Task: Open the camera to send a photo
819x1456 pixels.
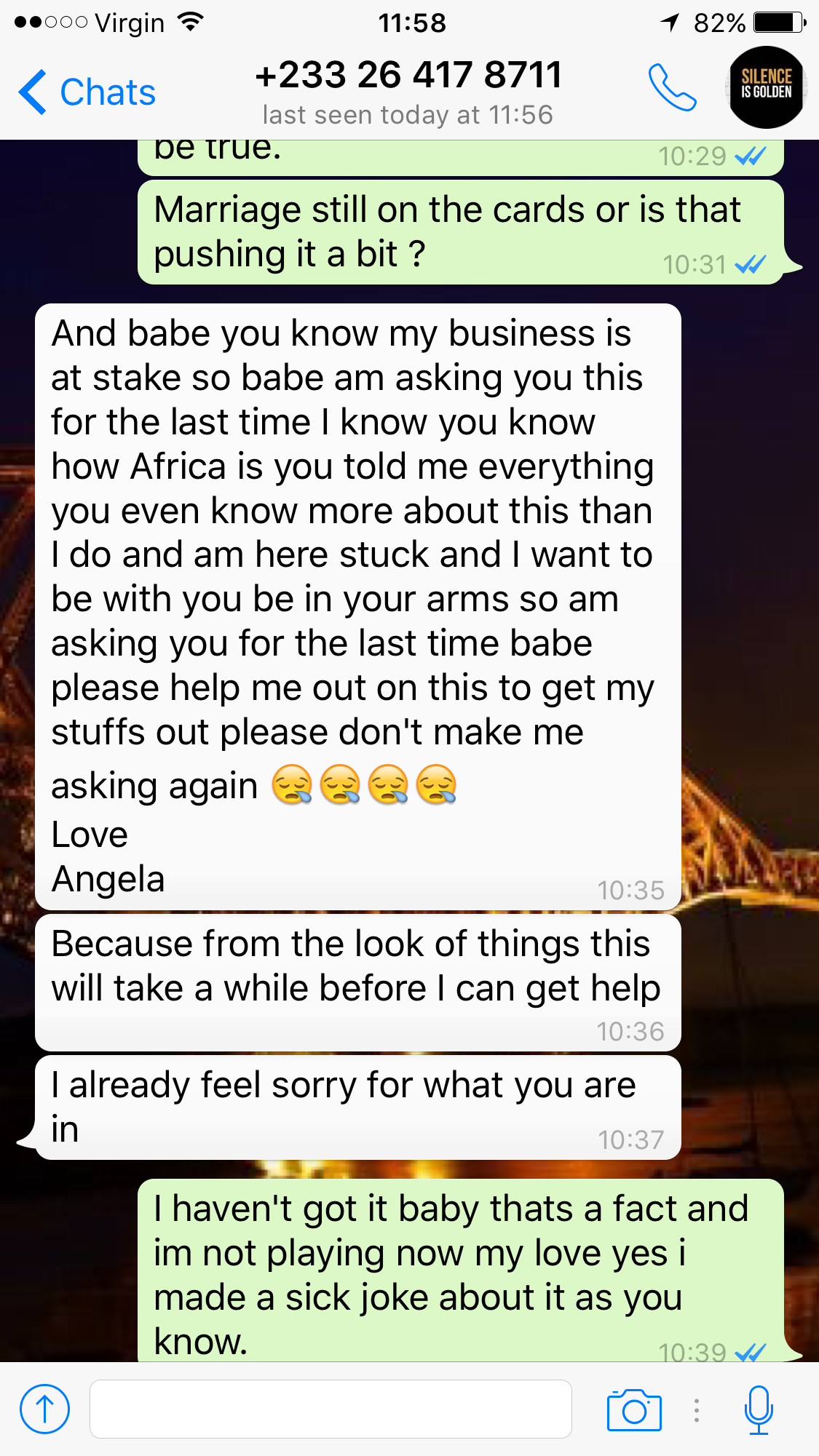Action: [x=634, y=1410]
